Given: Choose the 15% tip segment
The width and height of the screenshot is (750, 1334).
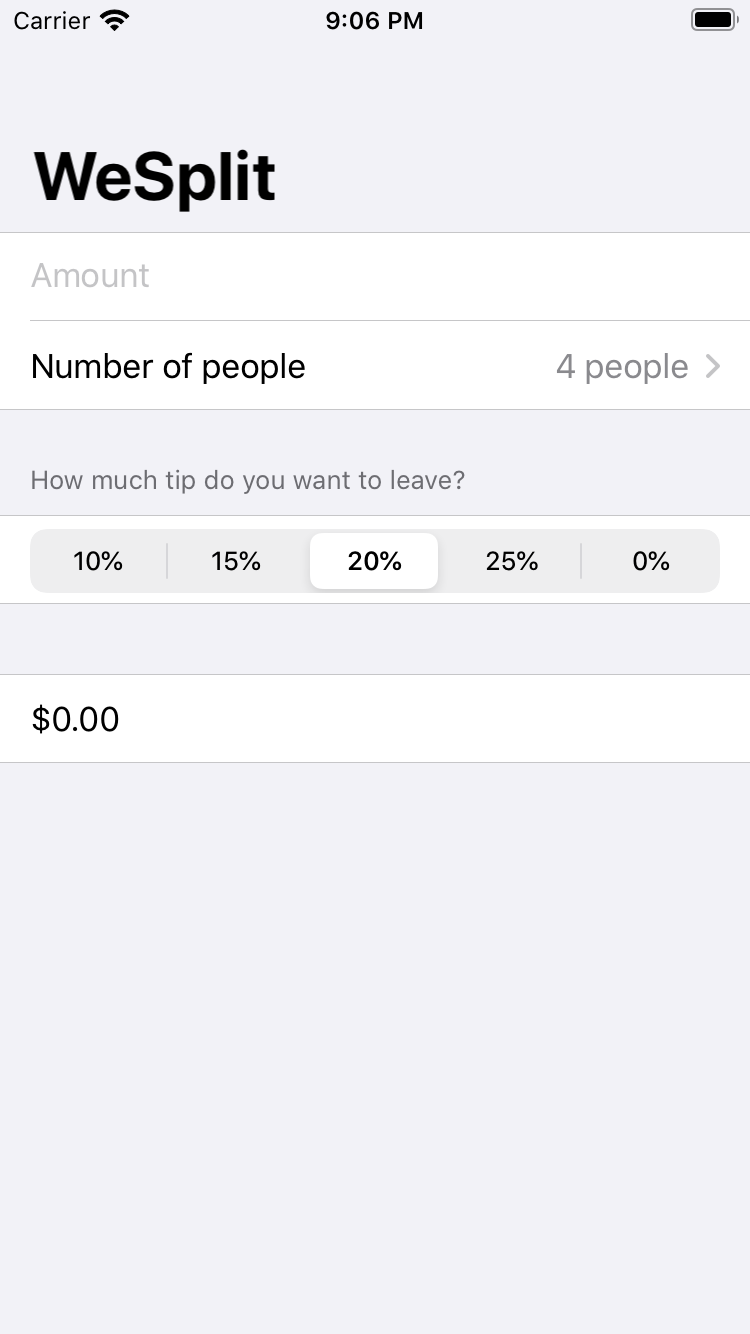Looking at the screenshot, I should click(236, 561).
